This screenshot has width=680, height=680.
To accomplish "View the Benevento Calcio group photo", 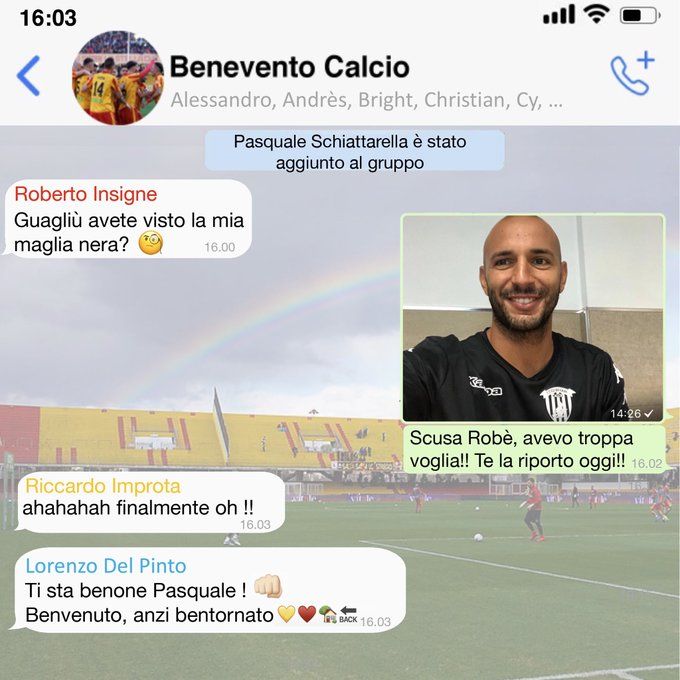I will pos(118,77).
